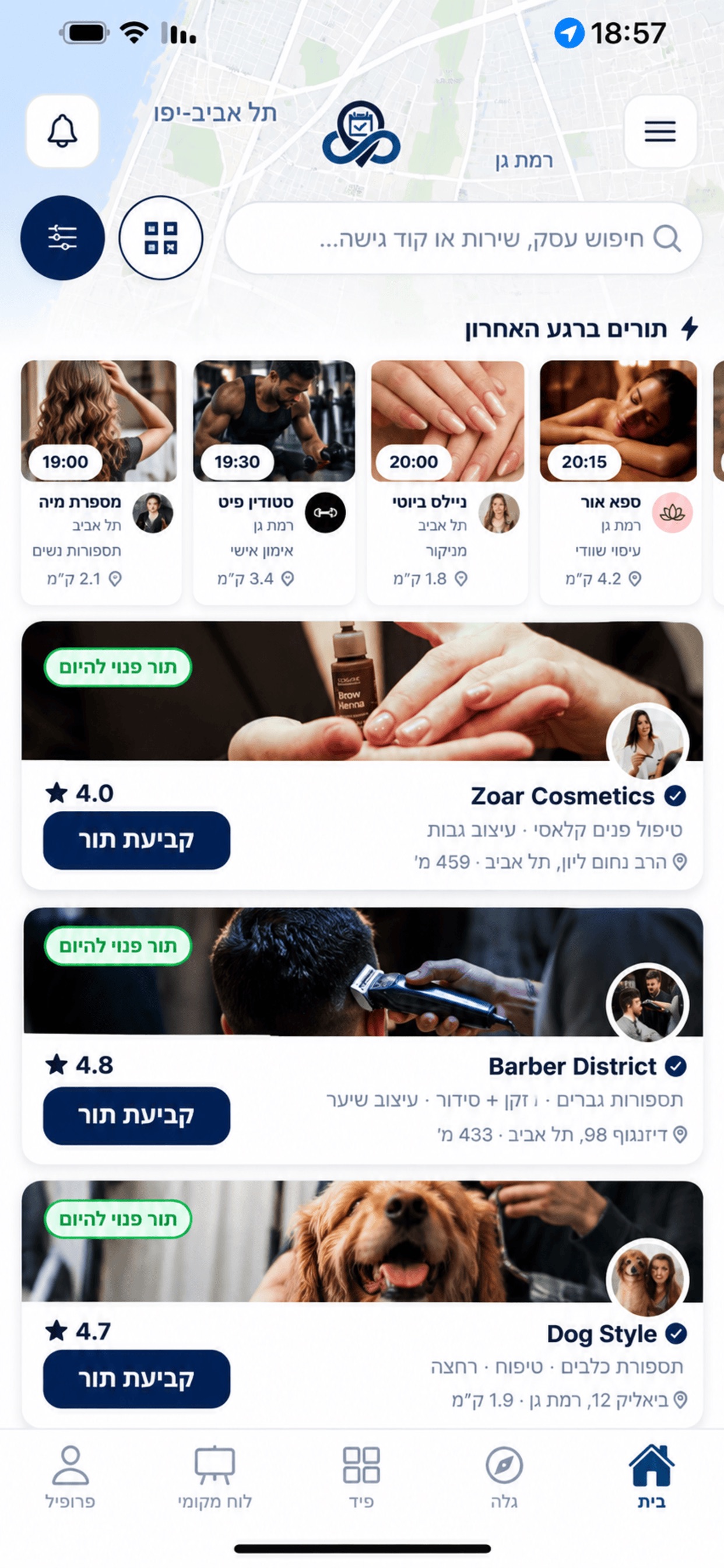The width and height of the screenshot is (724, 1568).
Task: Open the Barber District business card
Action: click(362, 1035)
